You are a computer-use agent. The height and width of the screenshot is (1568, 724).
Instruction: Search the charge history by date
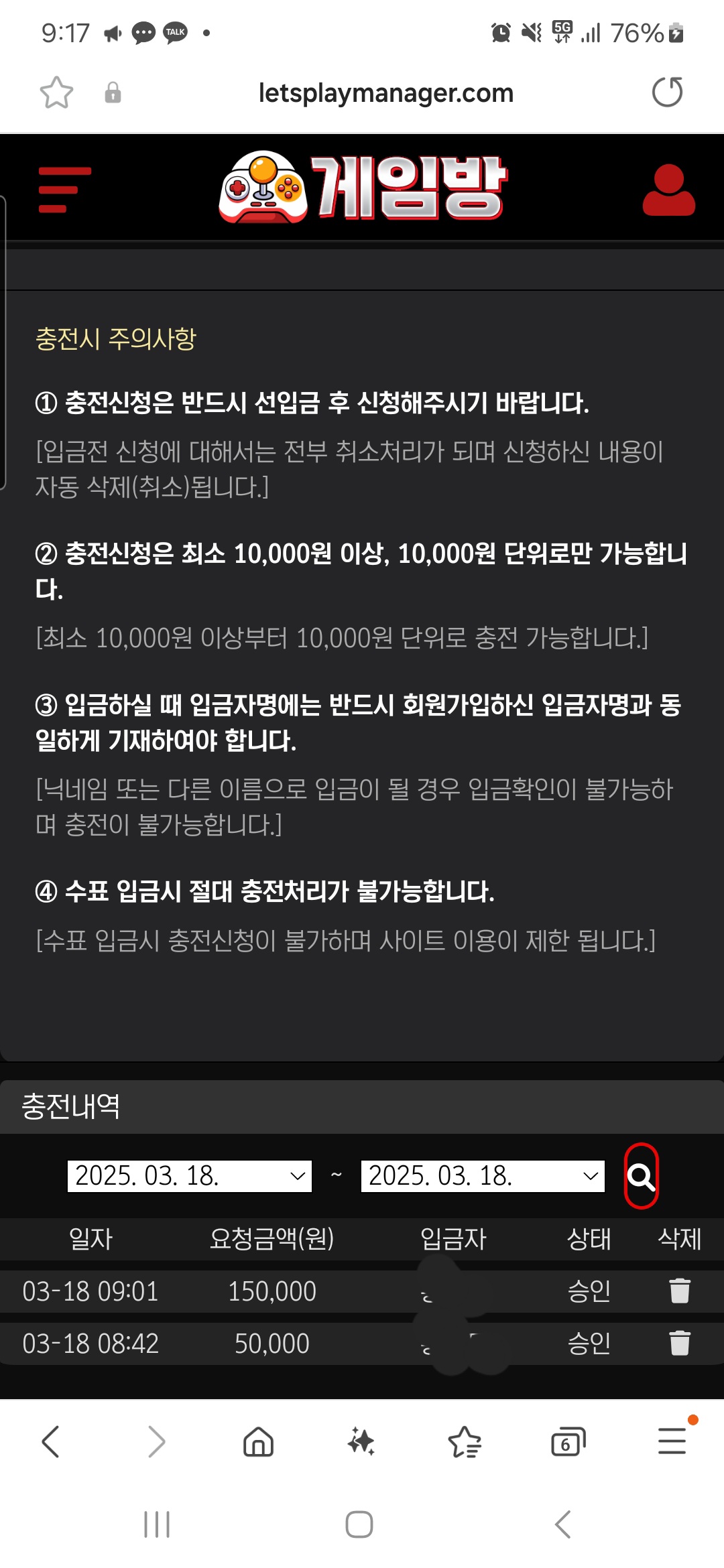(641, 1176)
